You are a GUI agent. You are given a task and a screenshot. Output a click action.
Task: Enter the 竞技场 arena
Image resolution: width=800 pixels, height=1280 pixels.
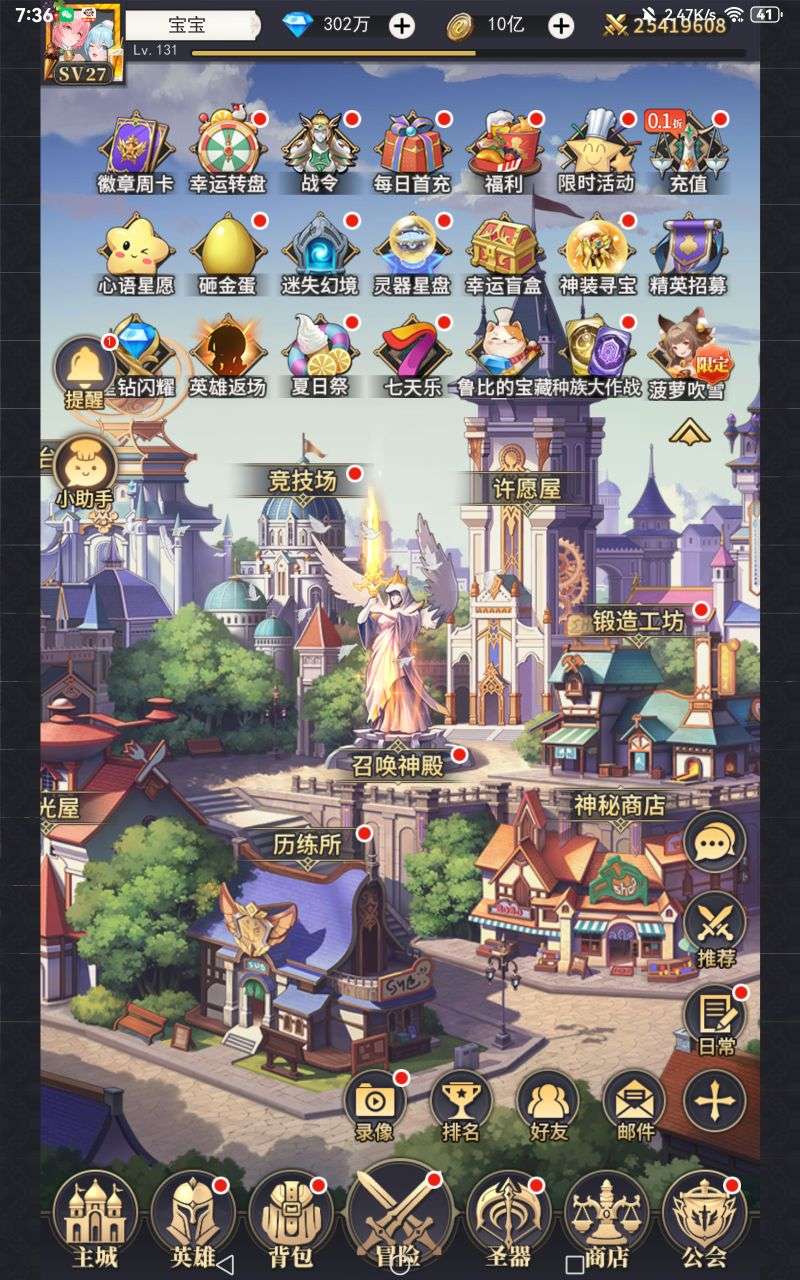click(x=302, y=481)
